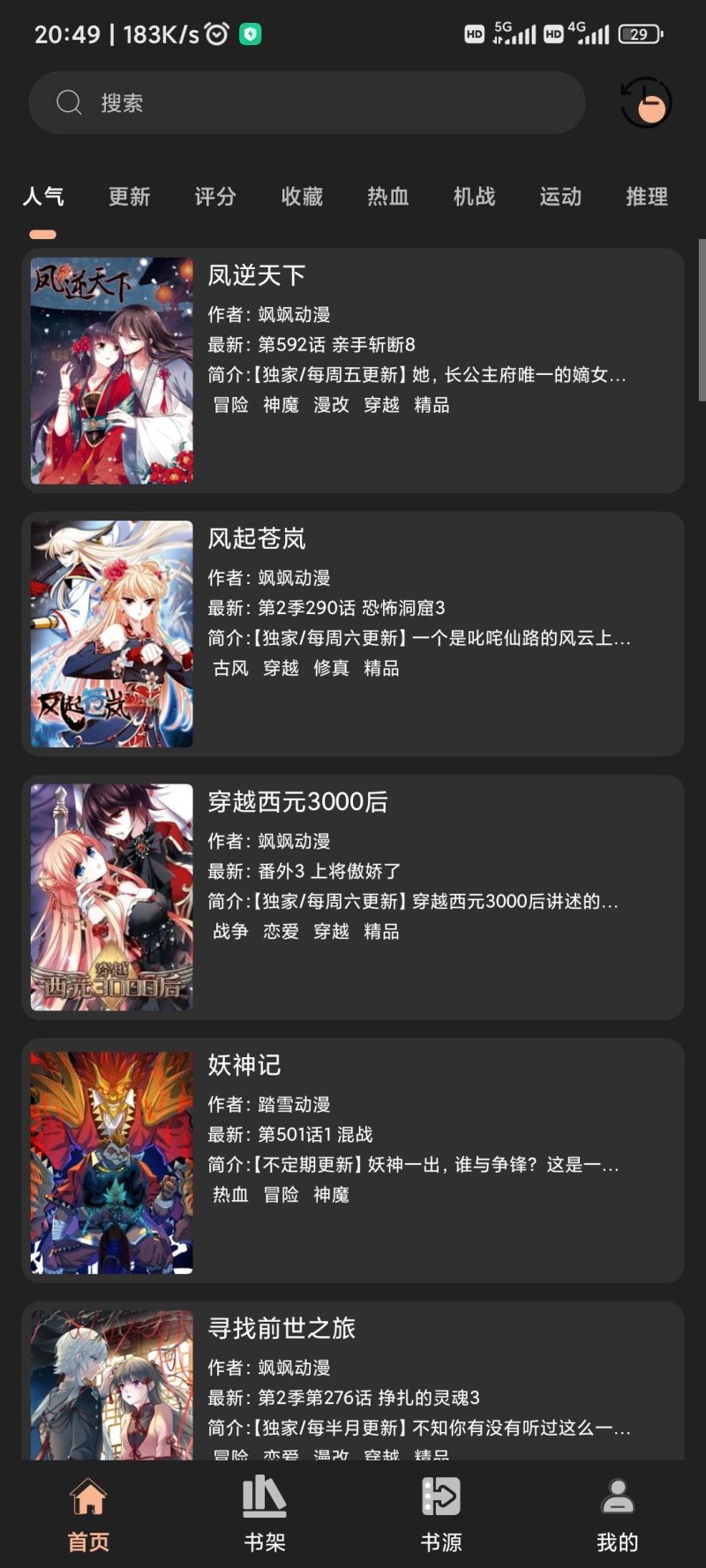Select the 机战 category tab
706x1568 pixels.
click(x=474, y=197)
